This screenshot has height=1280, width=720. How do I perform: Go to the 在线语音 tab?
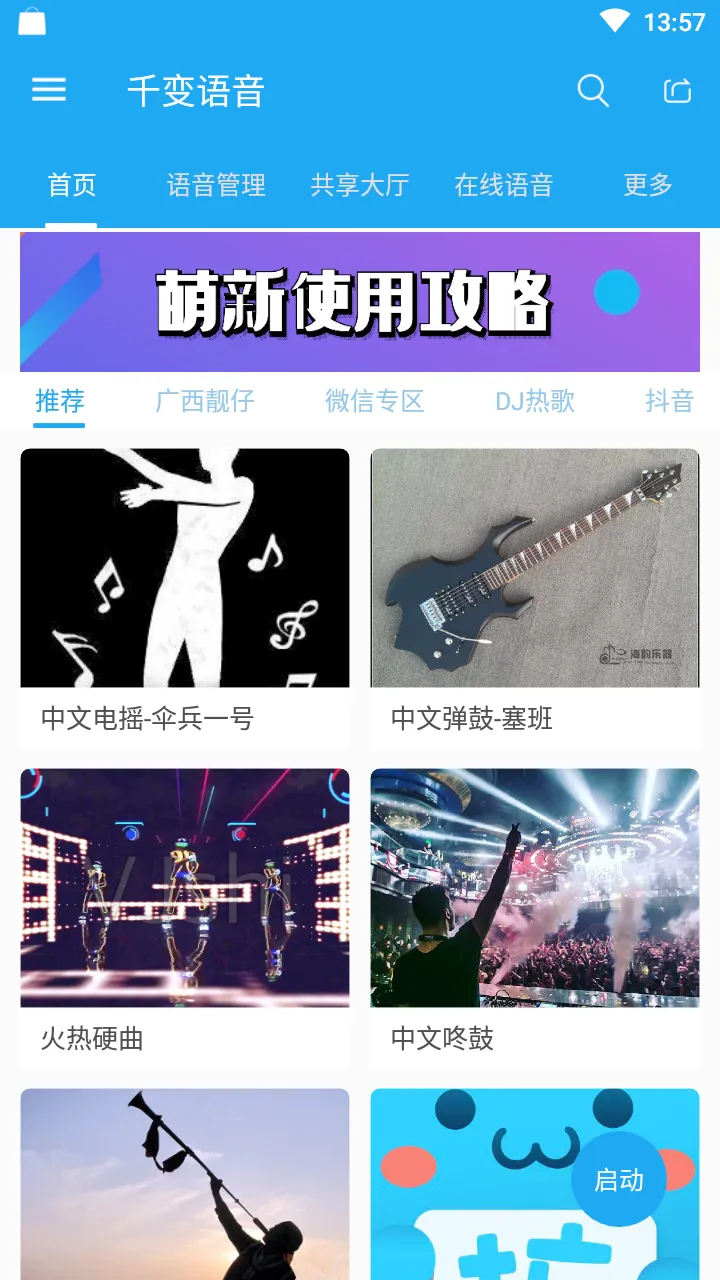(x=504, y=185)
